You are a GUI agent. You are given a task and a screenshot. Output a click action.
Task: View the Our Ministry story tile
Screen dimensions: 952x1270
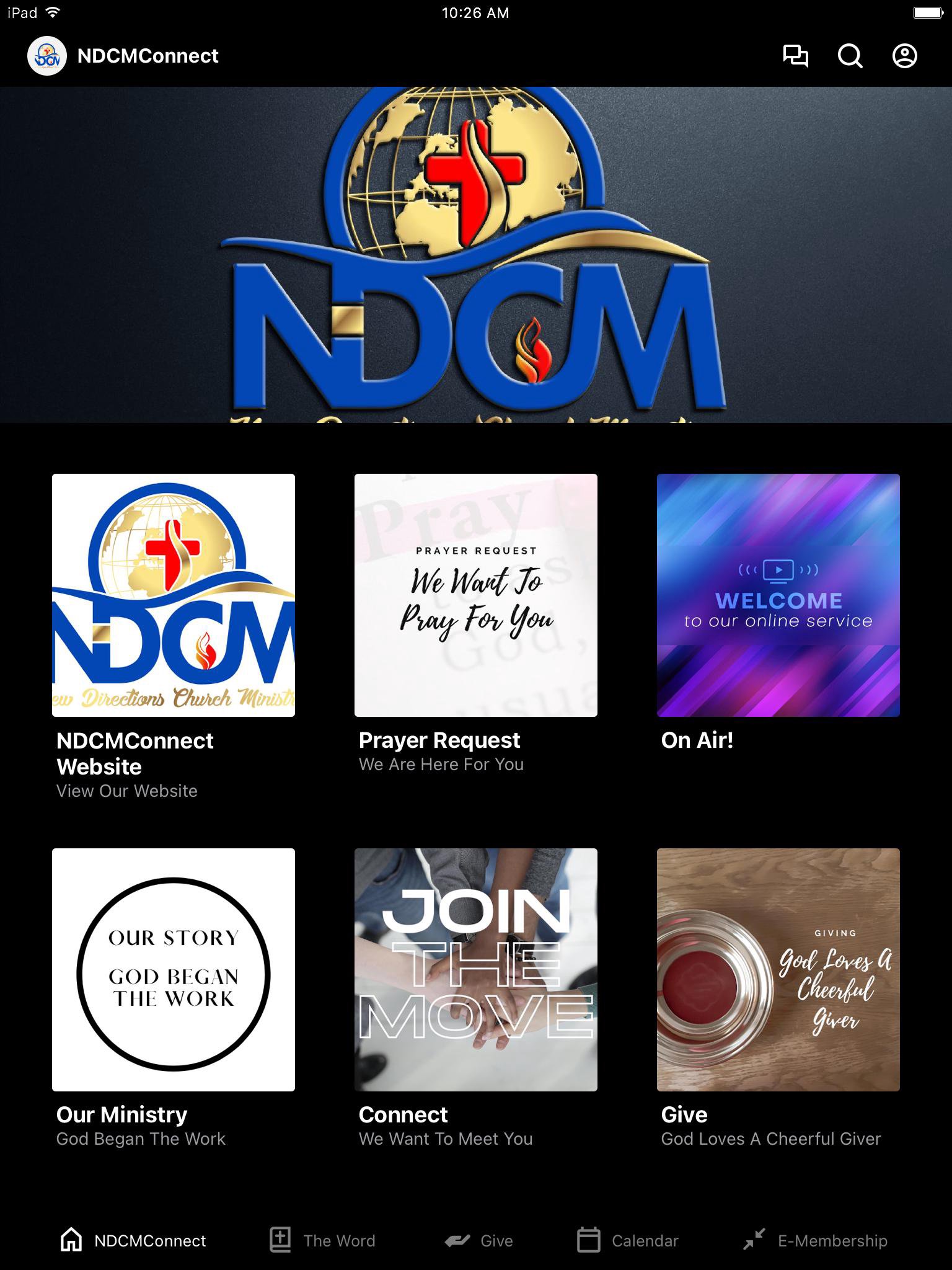point(174,970)
